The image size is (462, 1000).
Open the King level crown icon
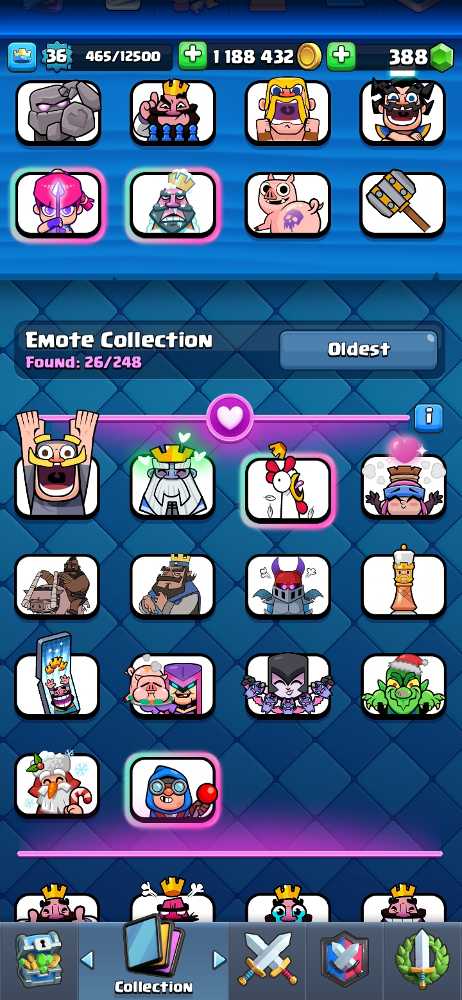[22, 57]
